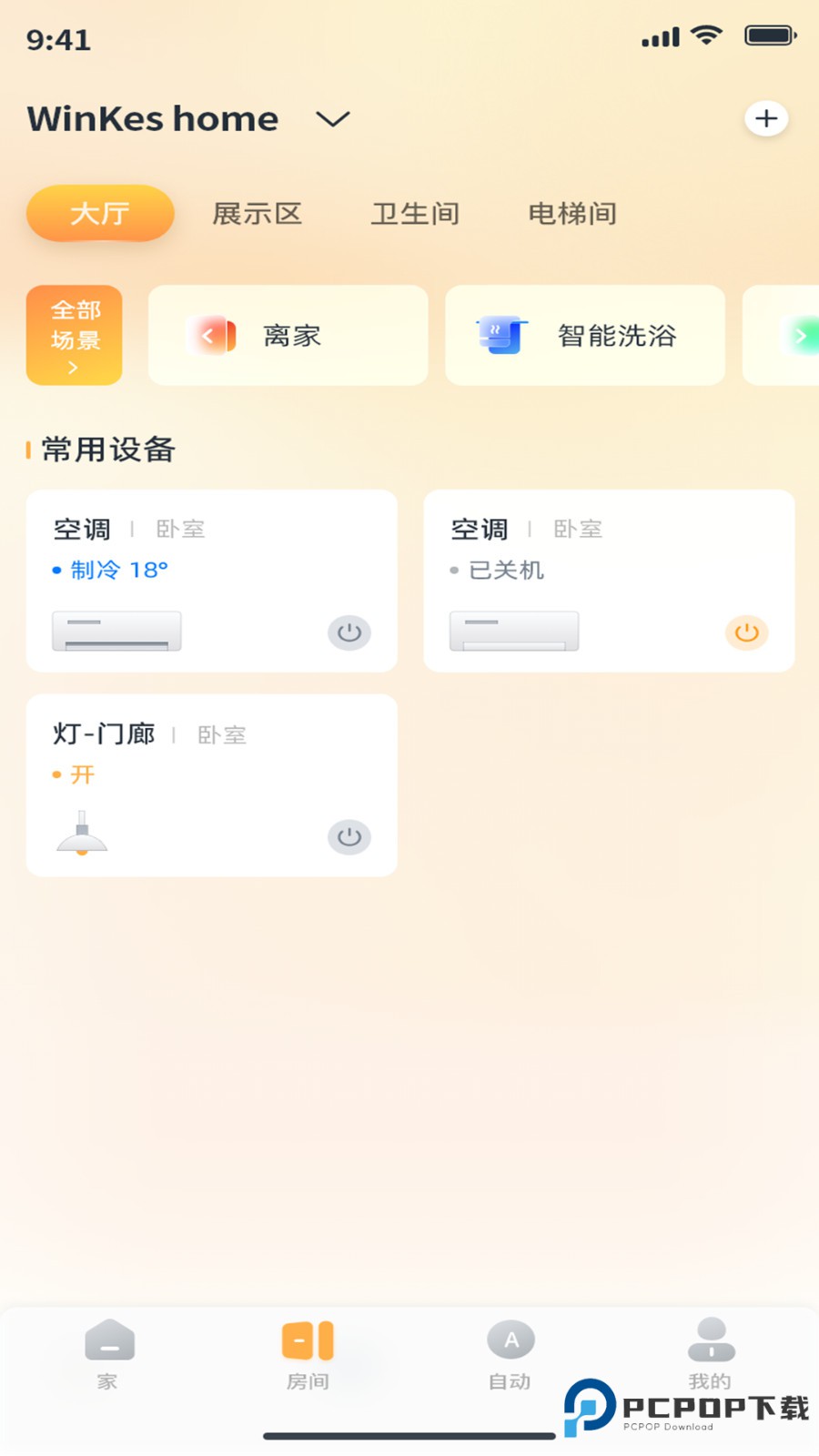Open the 电梯间 room view
This screenshot has width=819, height=1456.
click(571, 214)
